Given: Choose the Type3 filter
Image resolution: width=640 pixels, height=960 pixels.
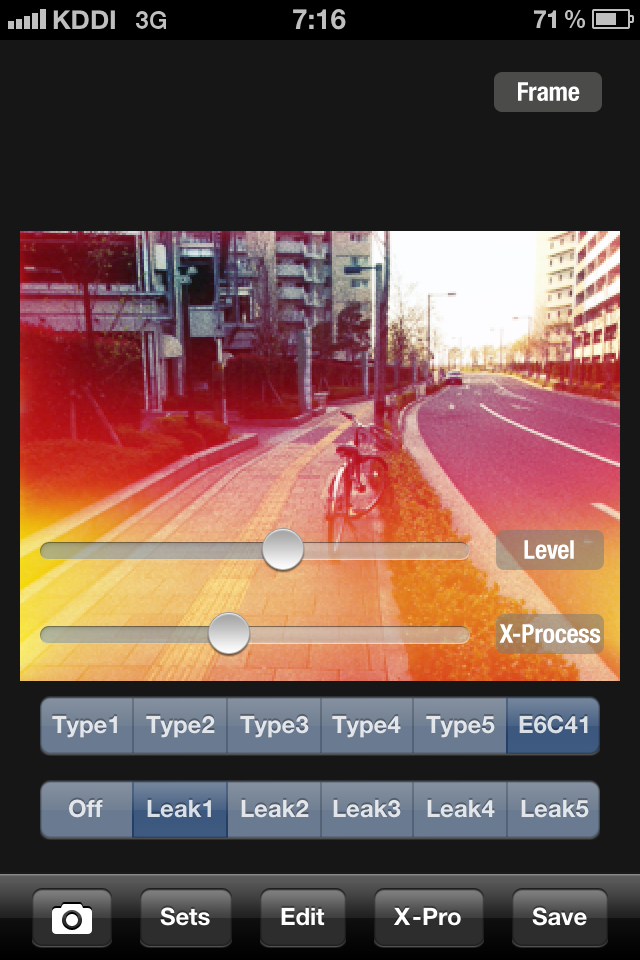Looking at the screenshot, I should click(x=274, y=726).
